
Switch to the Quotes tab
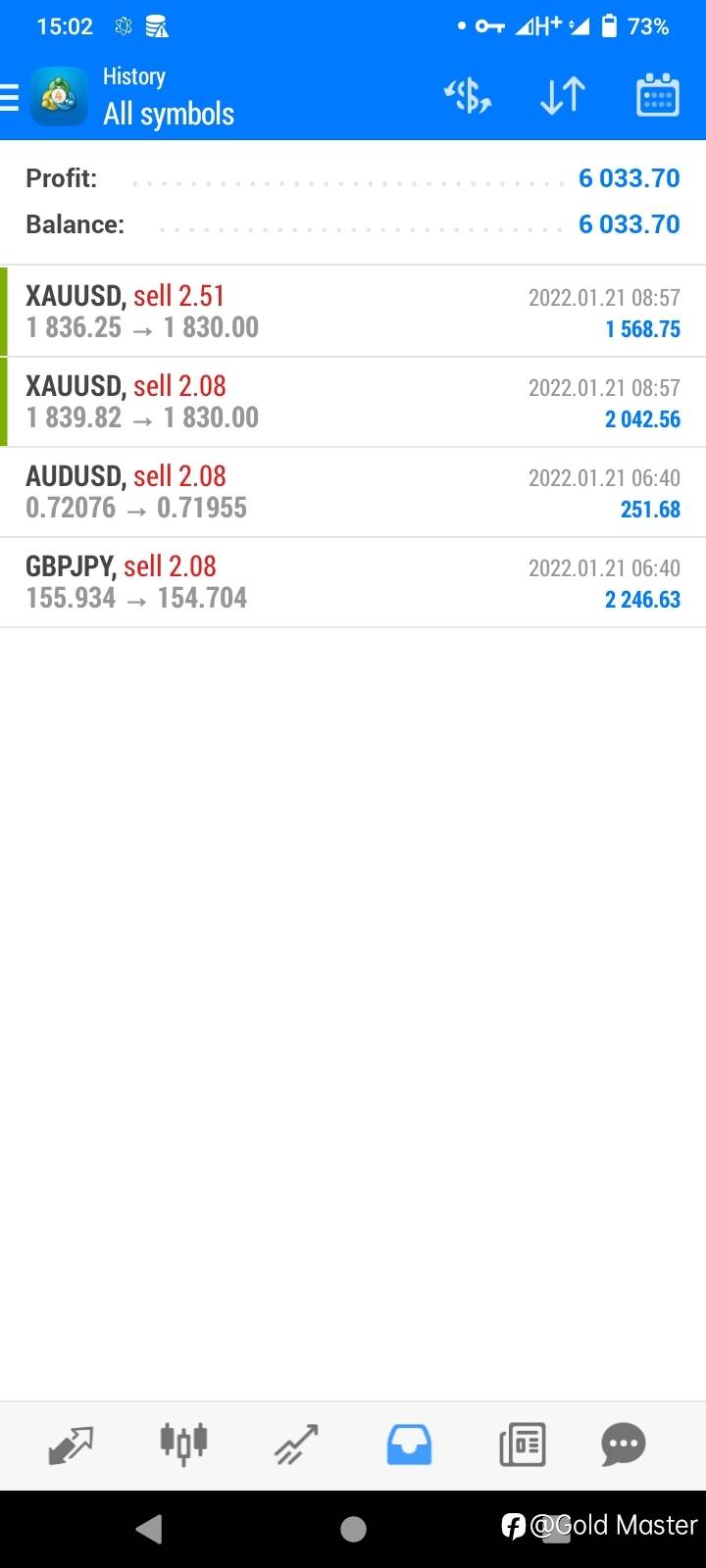[x=71, y=1445]
